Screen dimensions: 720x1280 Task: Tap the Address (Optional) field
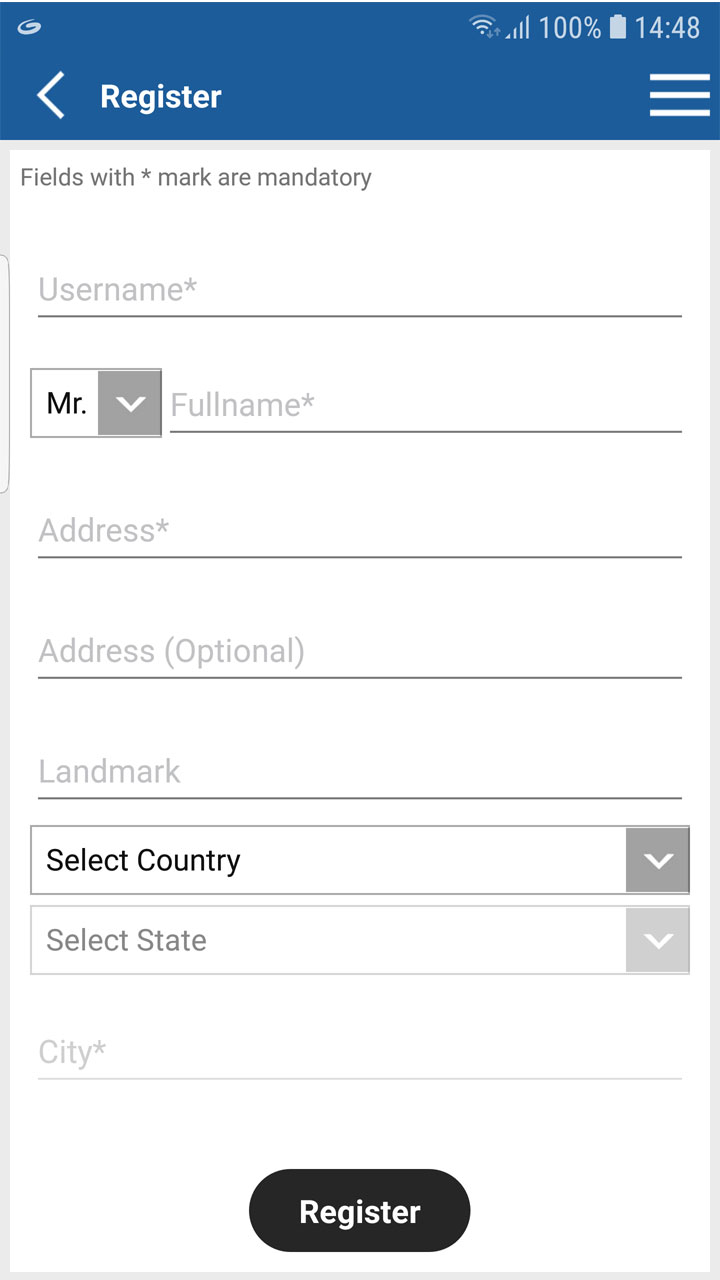point(360,652)
